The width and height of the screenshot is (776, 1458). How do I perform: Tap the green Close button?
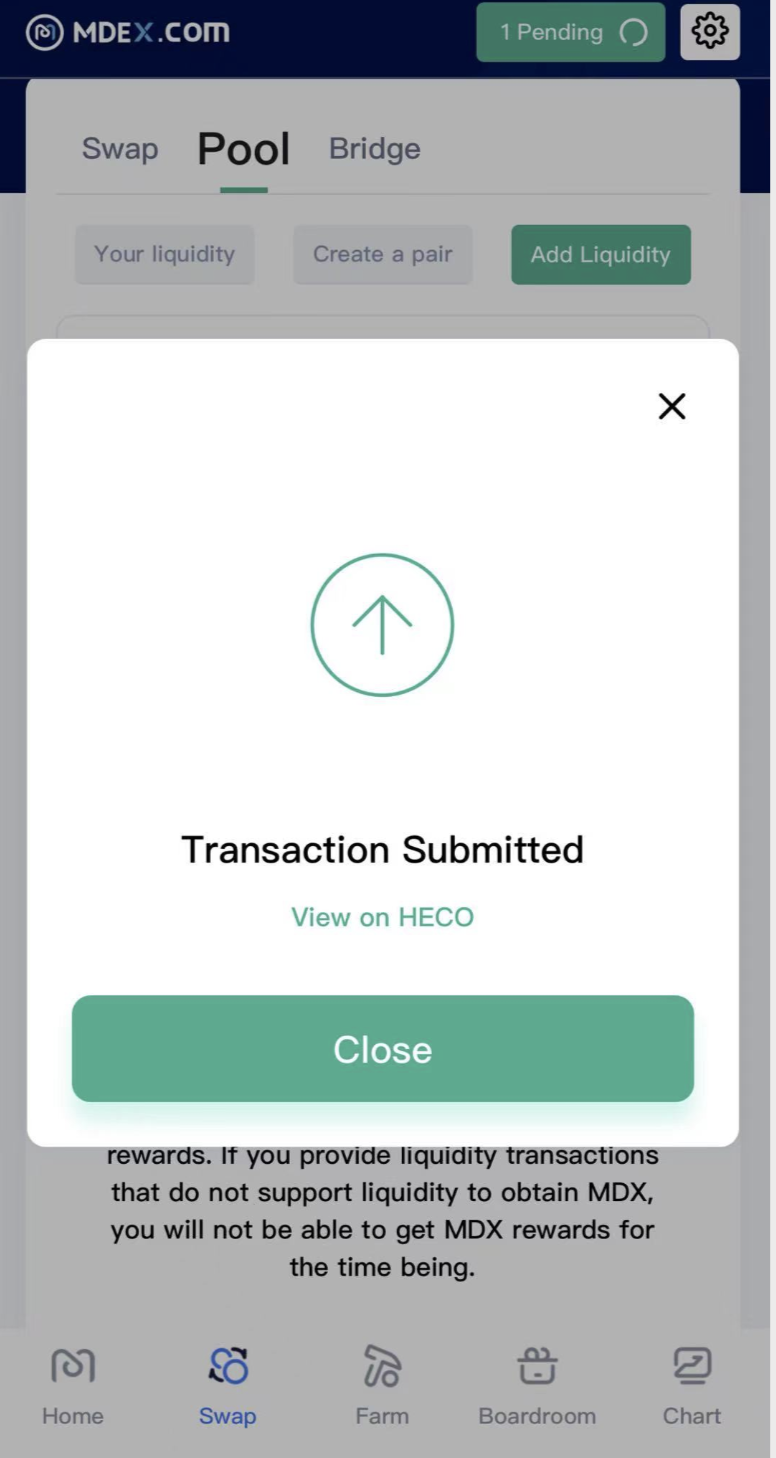coord(383,1049)
